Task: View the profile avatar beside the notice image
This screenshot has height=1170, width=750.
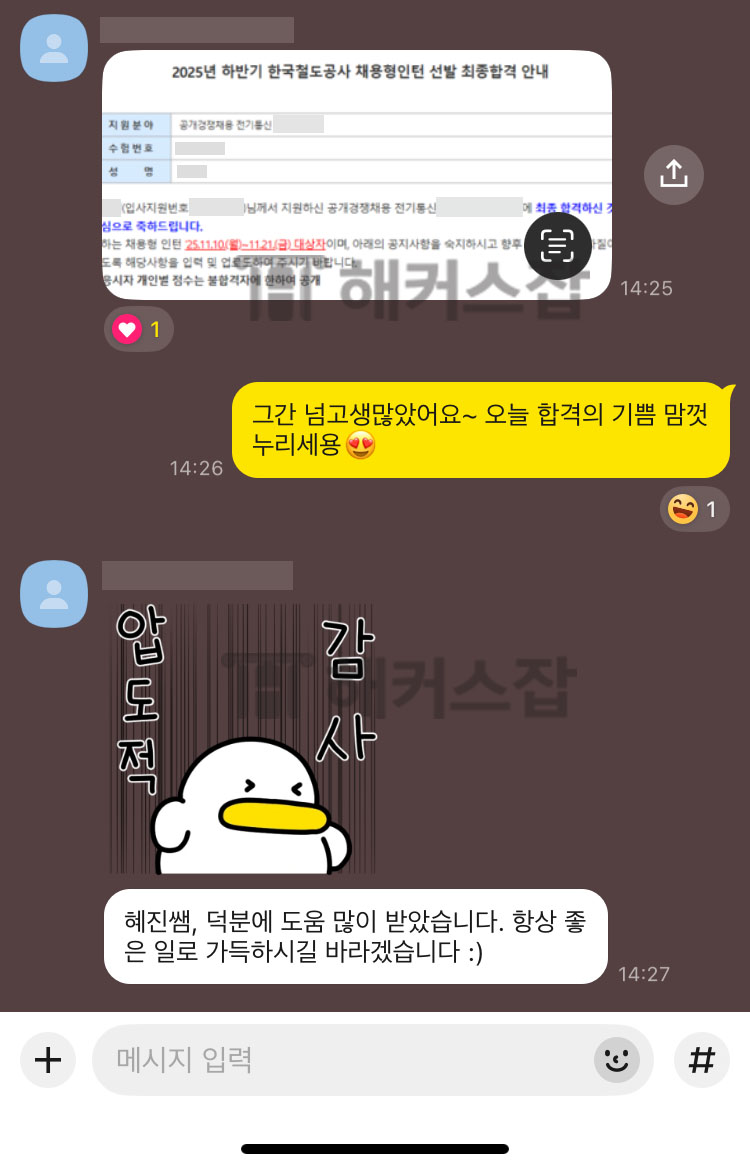Action: click(54, 49)
